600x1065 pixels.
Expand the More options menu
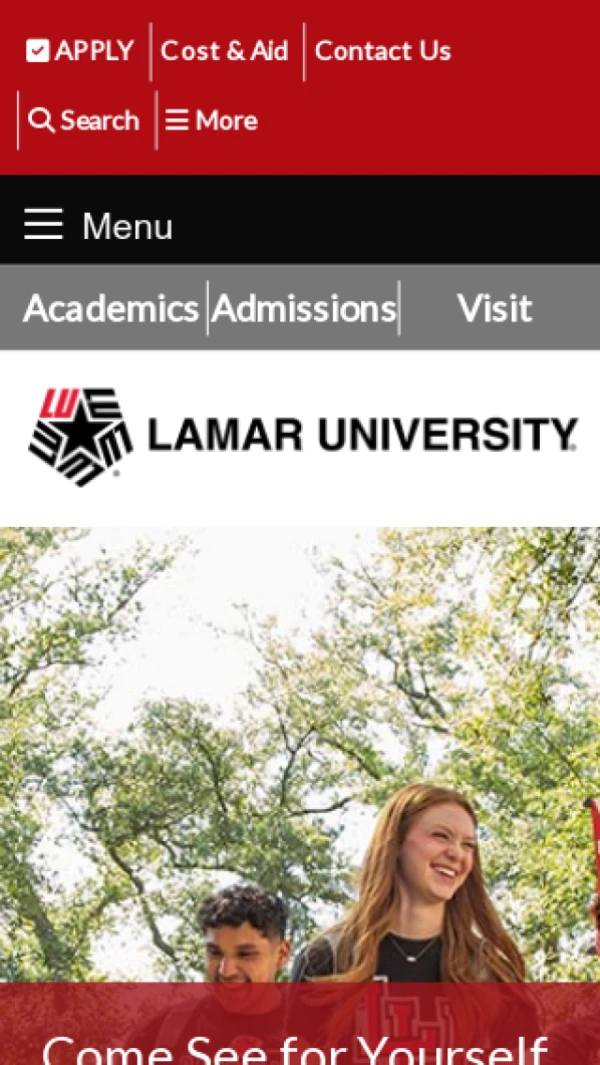pos(212,121)
